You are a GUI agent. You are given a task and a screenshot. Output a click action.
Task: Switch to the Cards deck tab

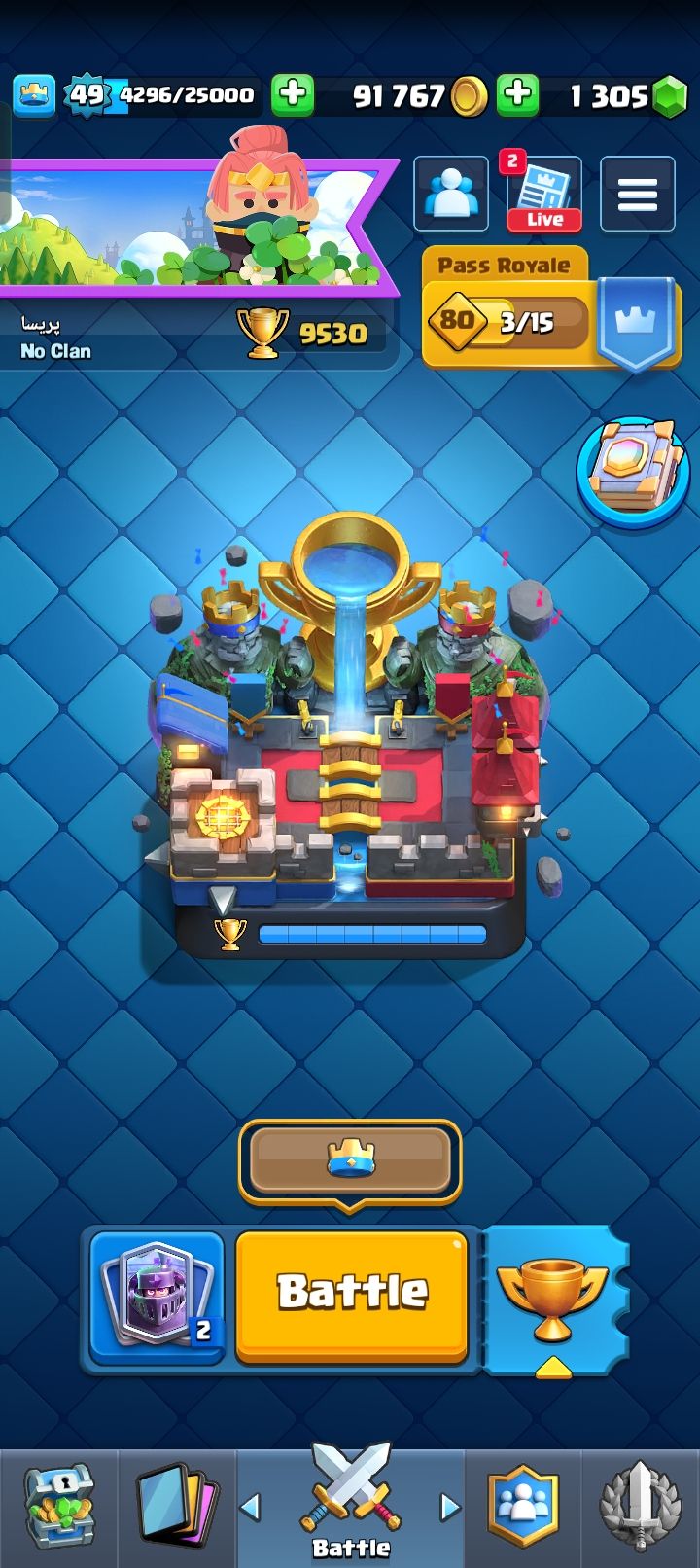coord(176,1508)
